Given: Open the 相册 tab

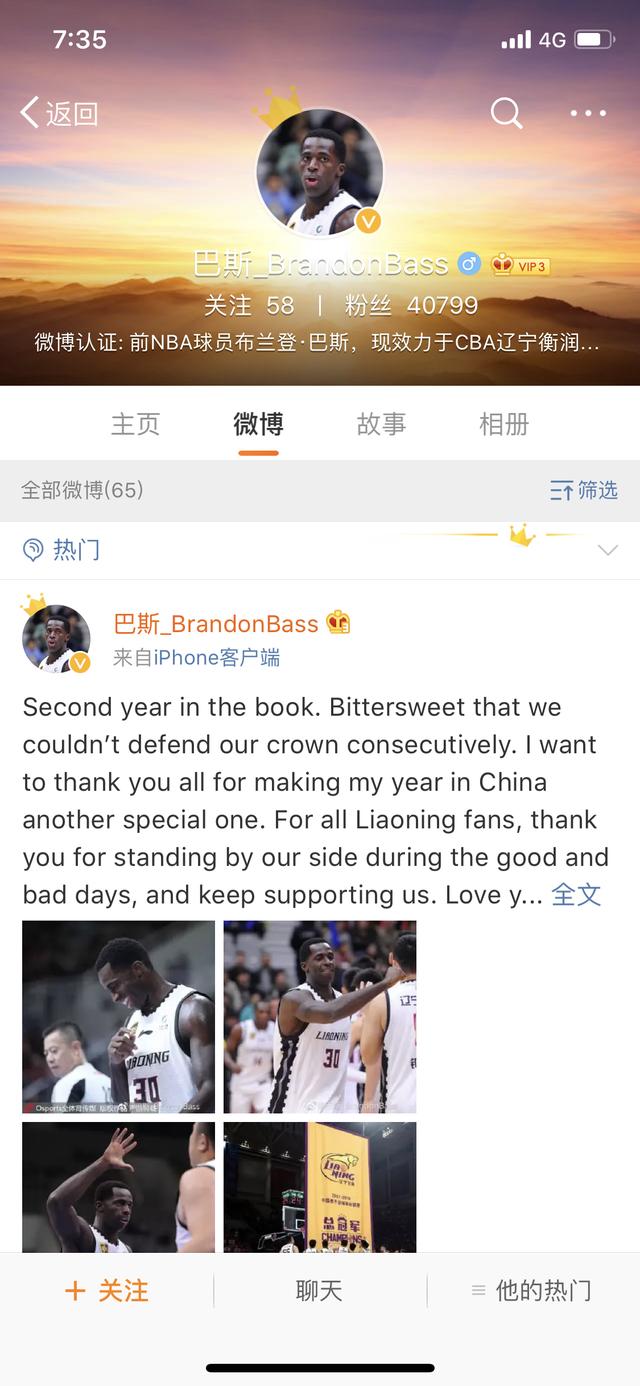Looking at the screenshot, I should pyautogui.click(x=503, y=424).
